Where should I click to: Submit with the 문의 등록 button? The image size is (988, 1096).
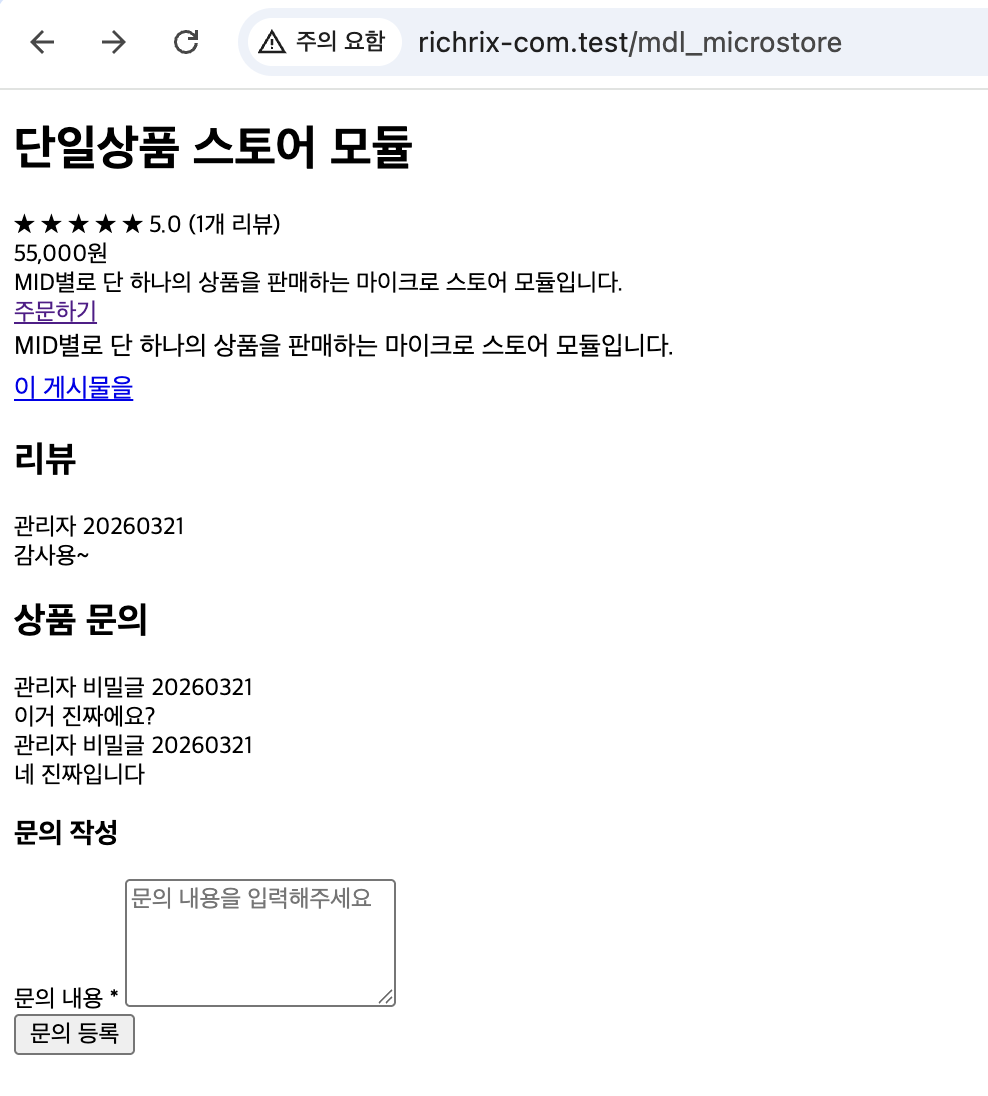74,1034
